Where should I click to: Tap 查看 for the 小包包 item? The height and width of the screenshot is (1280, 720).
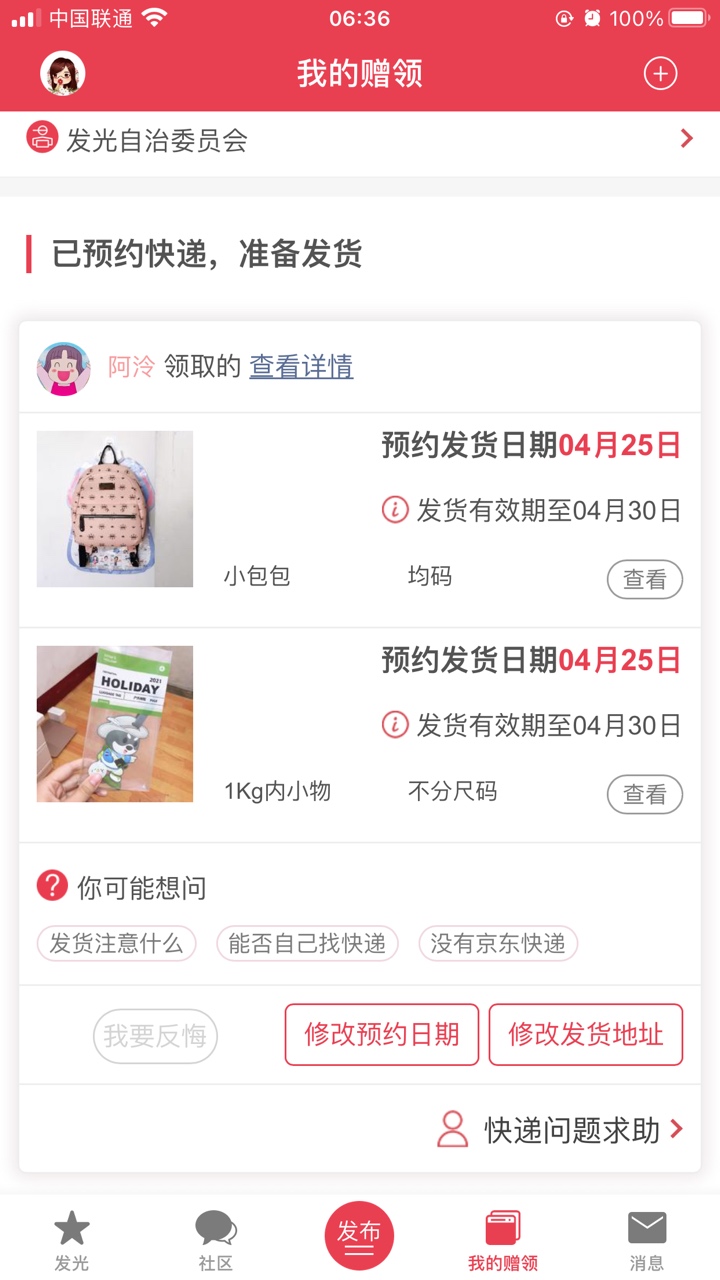coord(644,580)
